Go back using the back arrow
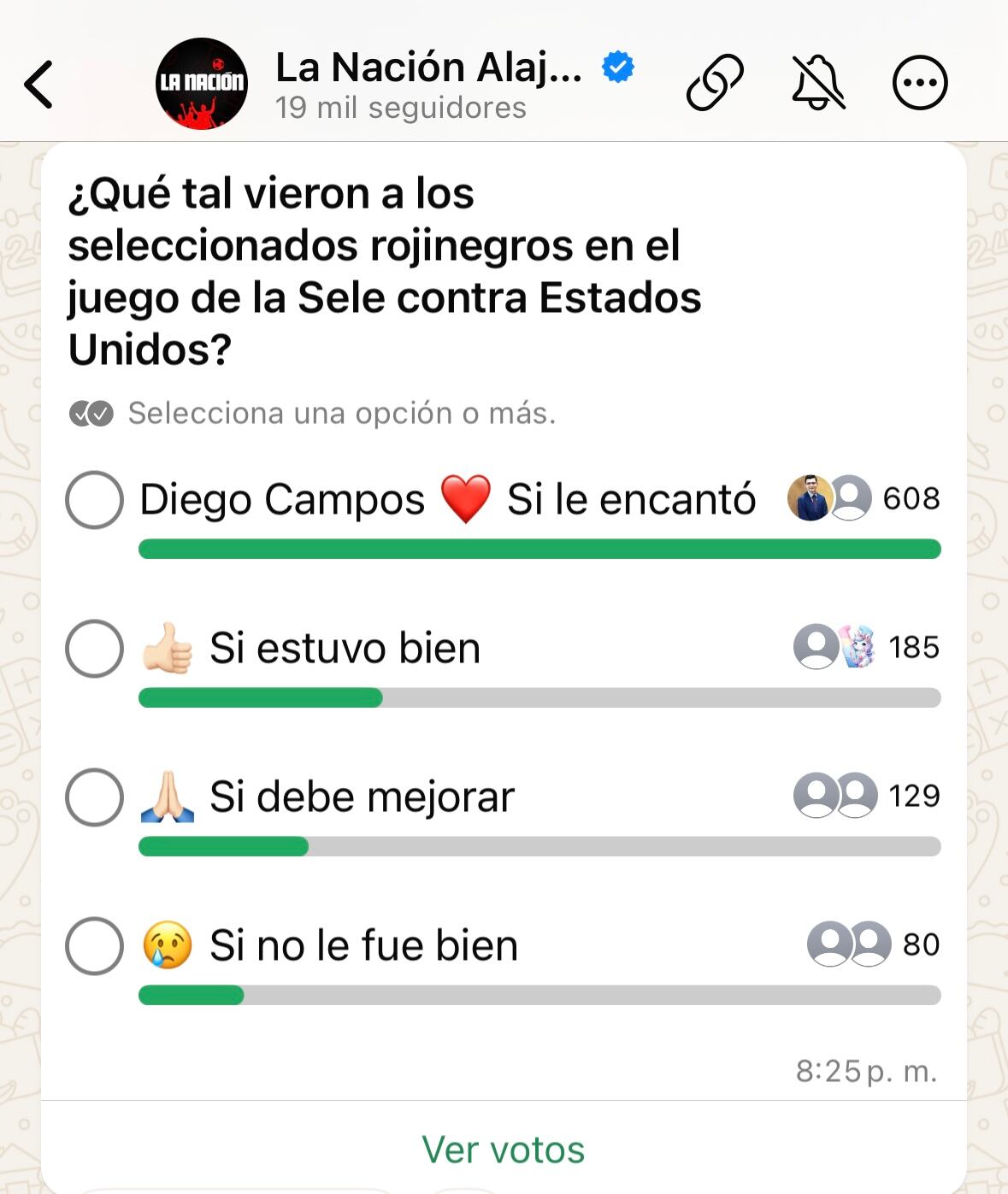This screenshot has height=1194, width=1008. pyautogui.click(x=38, y=83)
